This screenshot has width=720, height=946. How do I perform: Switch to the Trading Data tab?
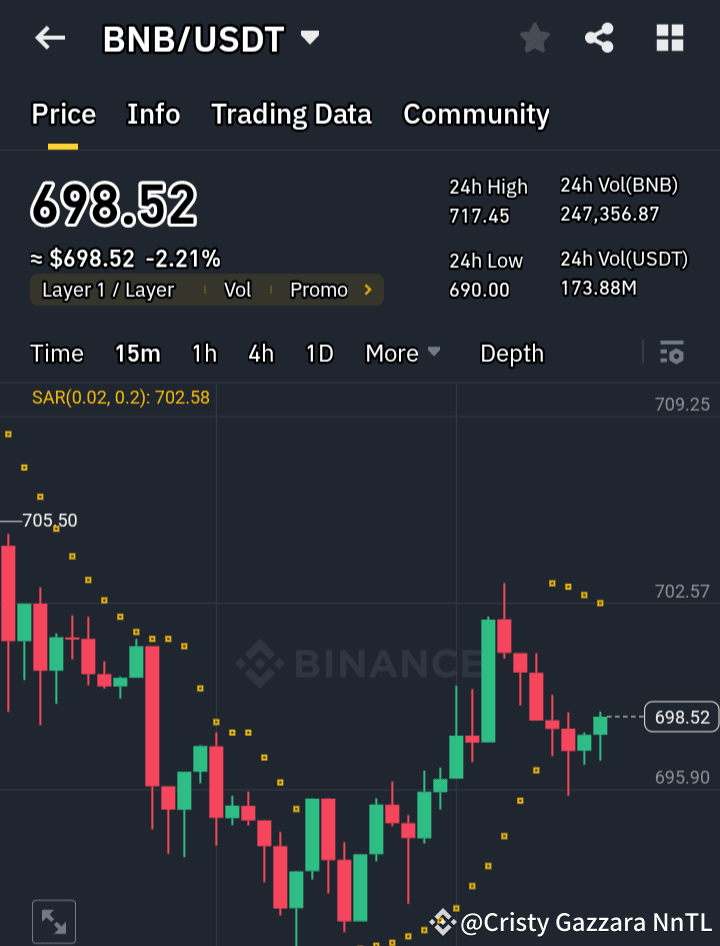[291, 115]
